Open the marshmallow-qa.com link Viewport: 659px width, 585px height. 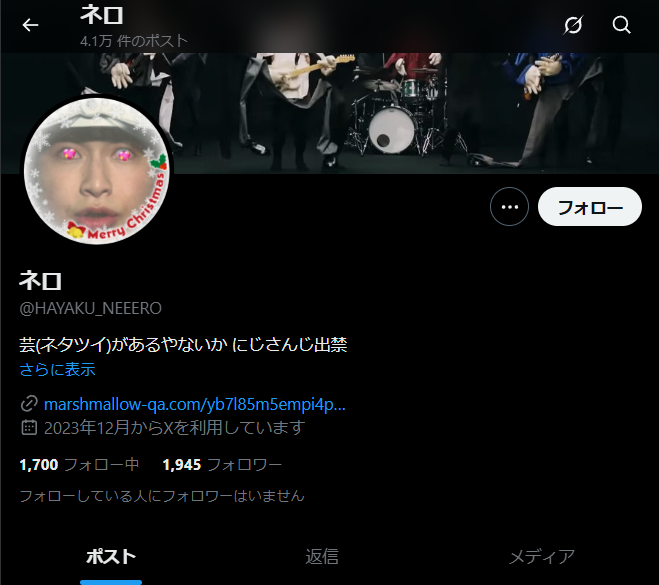point(195,404)
